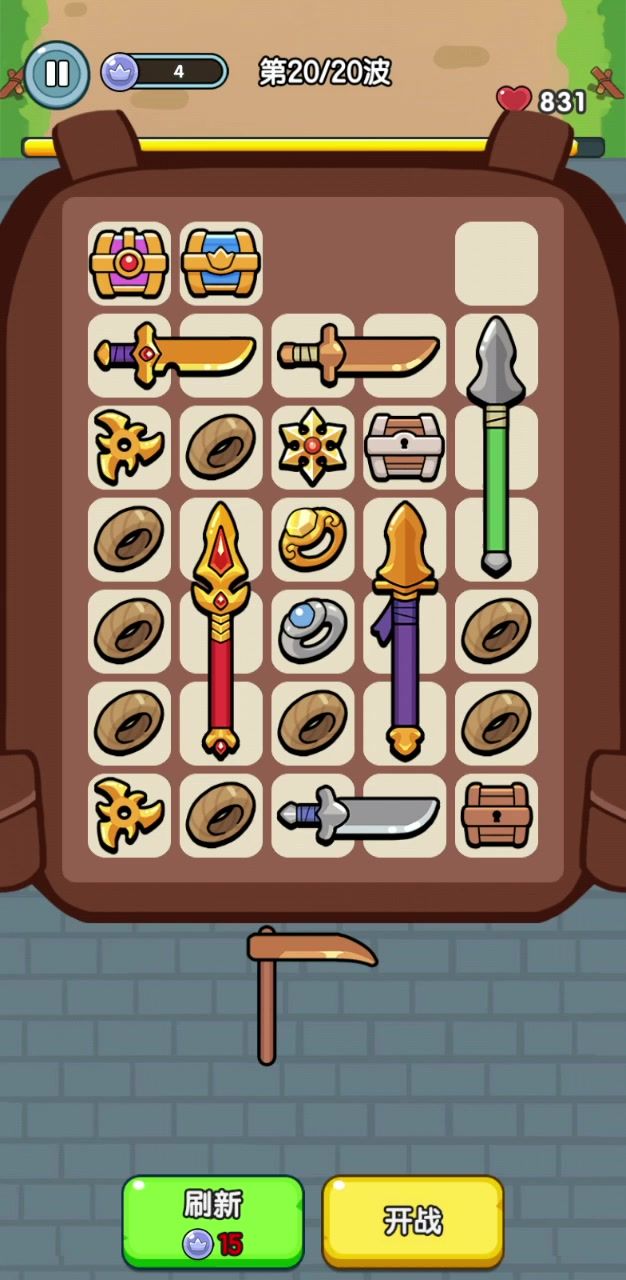Select the purple-handled gold dagger
This screenshot has height=1280, width=626.
tap(404, 630)
